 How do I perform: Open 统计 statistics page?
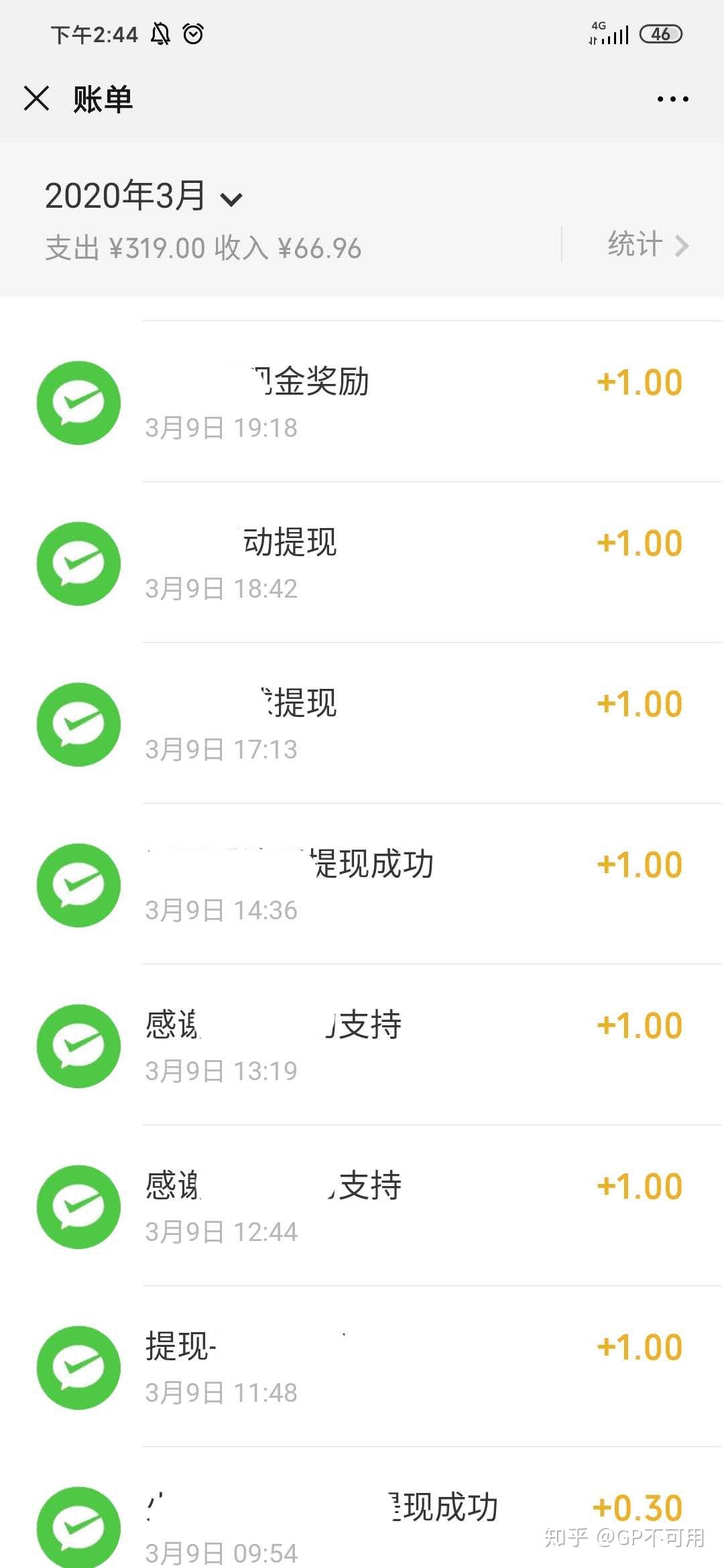(647, 245)
